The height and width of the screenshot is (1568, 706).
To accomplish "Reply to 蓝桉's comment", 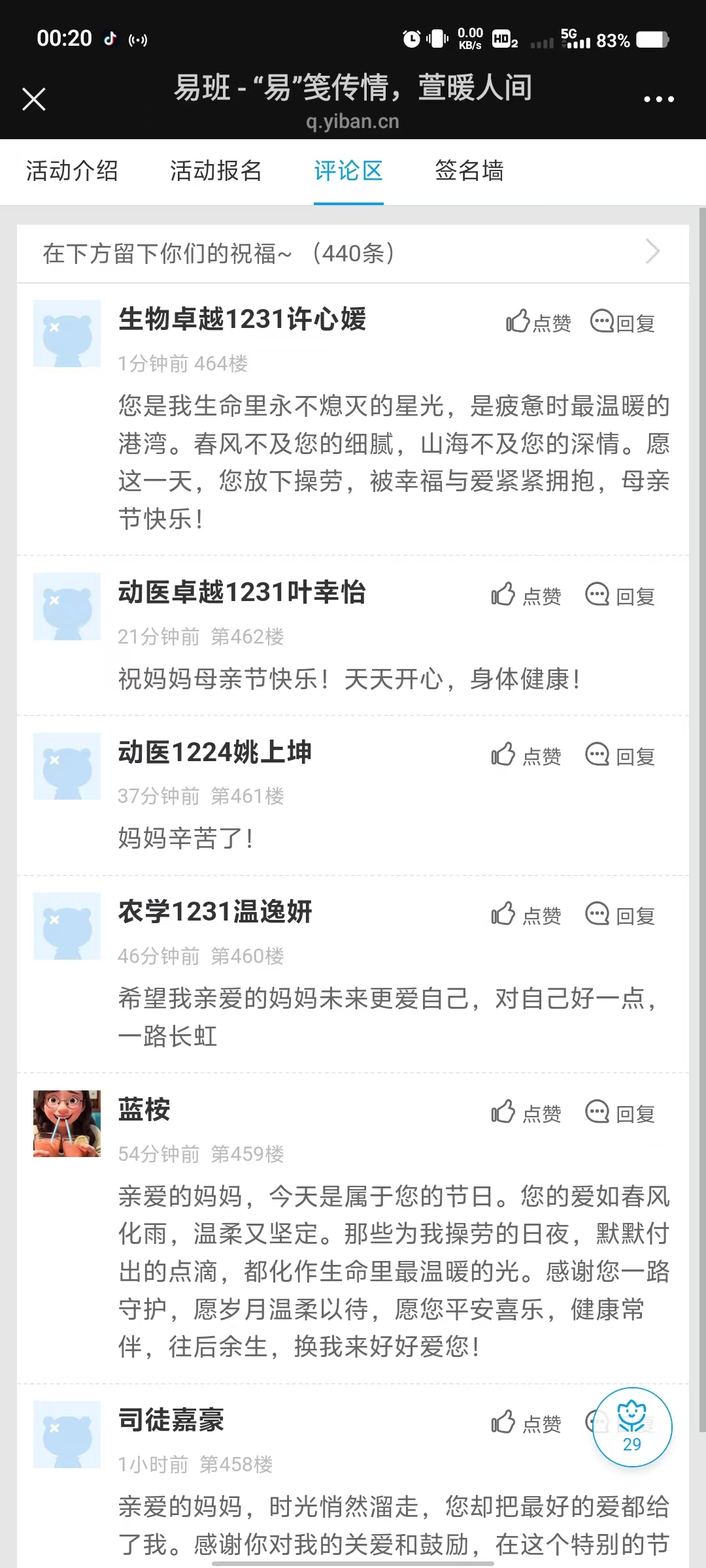I will [x=620, y=1113].
